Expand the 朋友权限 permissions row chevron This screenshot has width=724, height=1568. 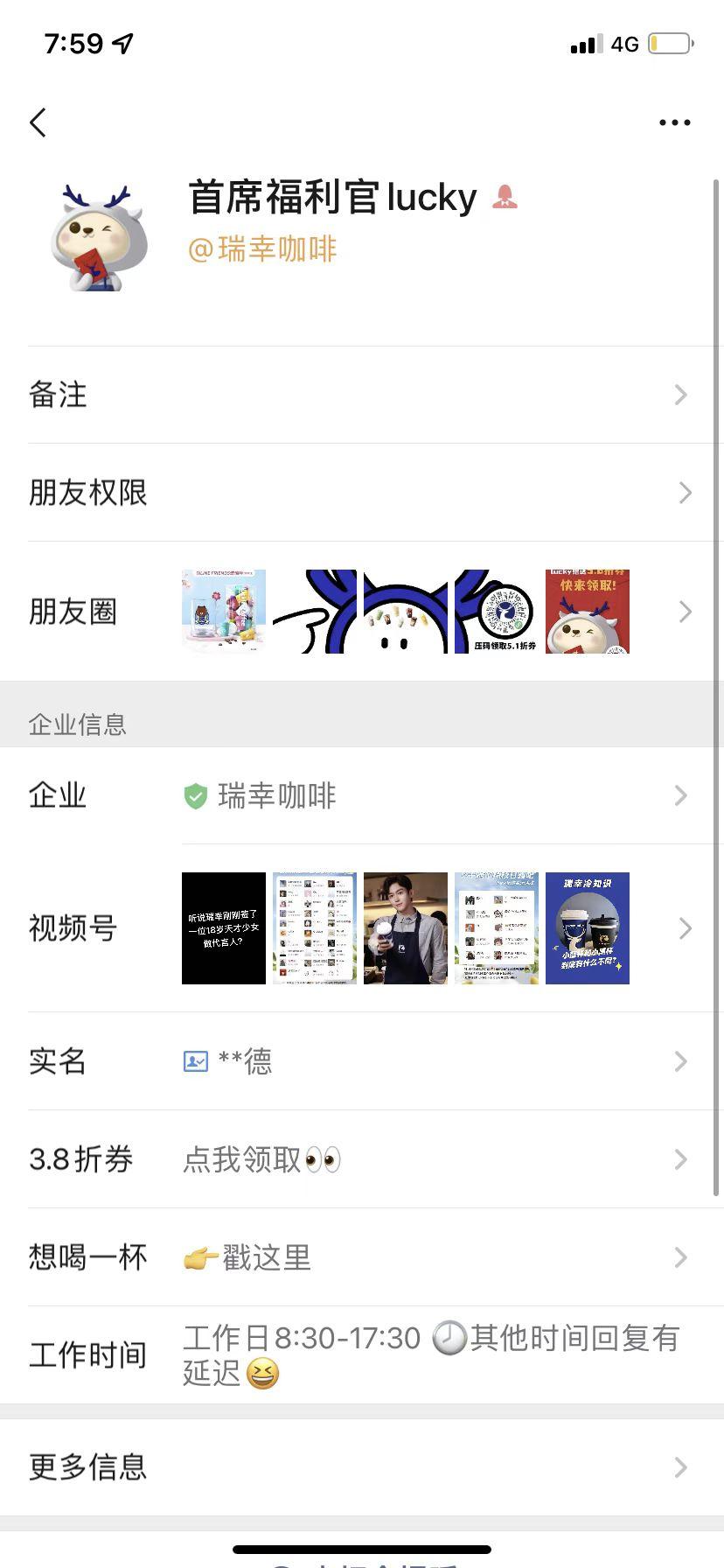coord(684,493)
